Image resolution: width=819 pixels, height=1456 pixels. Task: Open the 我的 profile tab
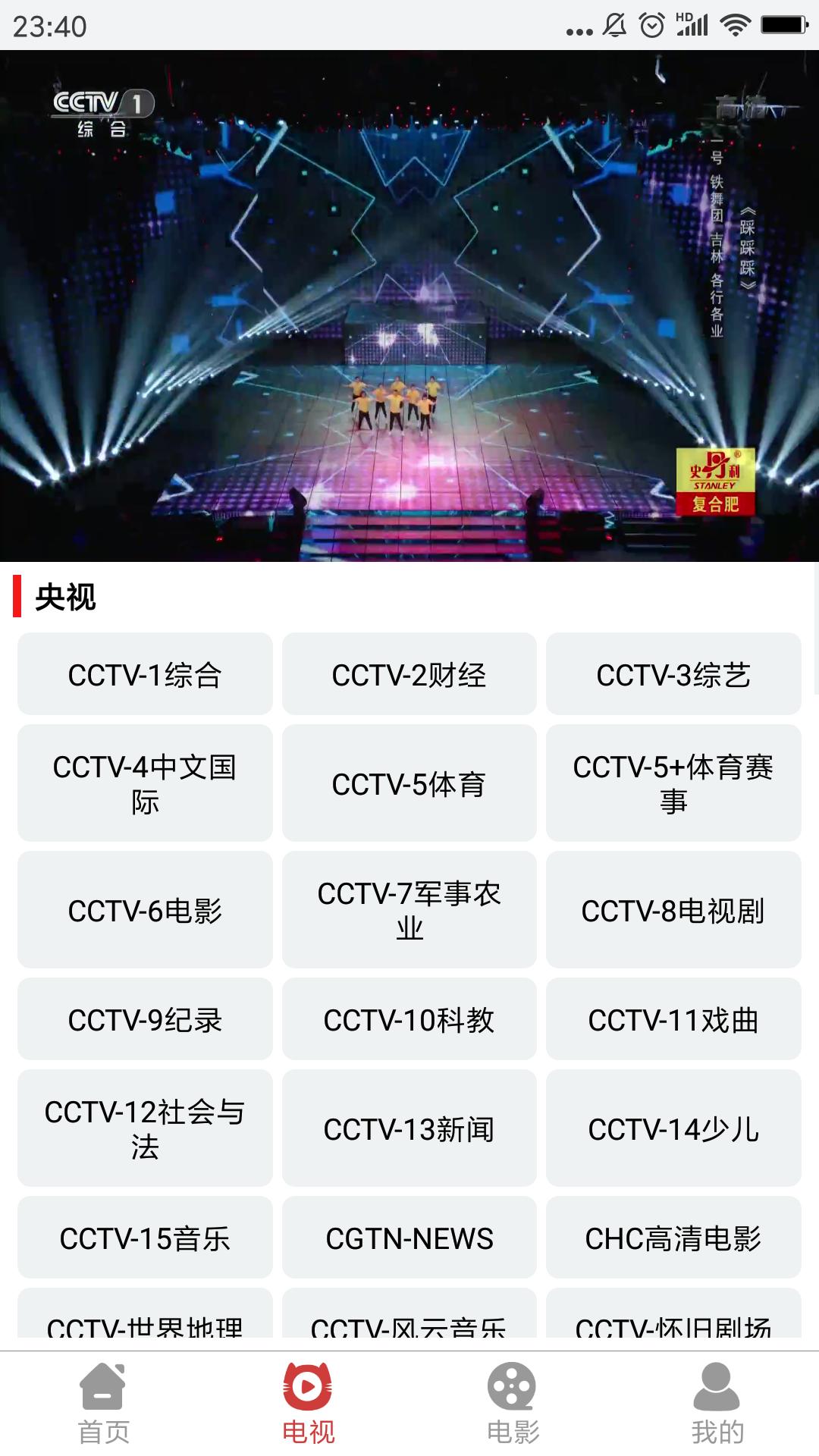717,1403
